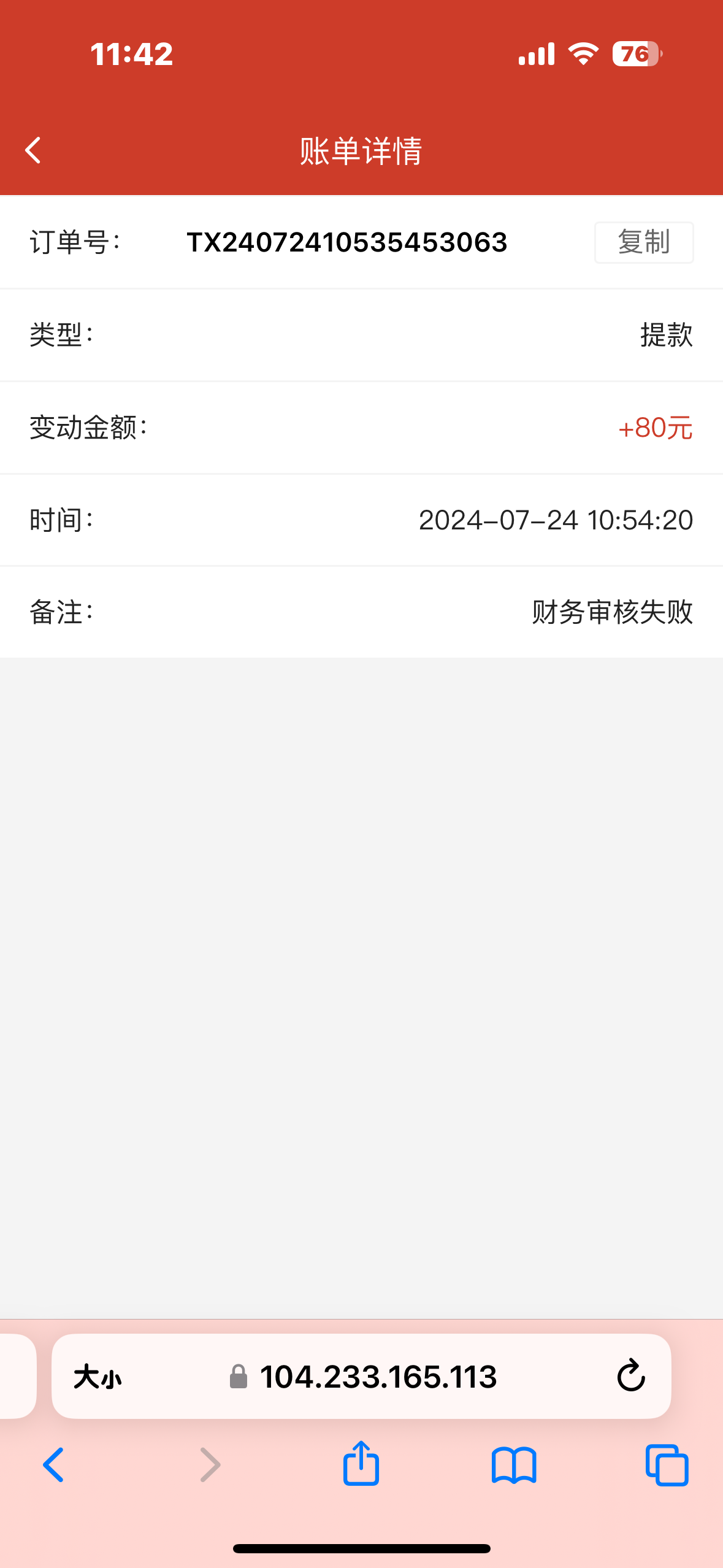Copy the order number with 复制
Screen dimensions: 723x1568
click(x=643, y=242)
